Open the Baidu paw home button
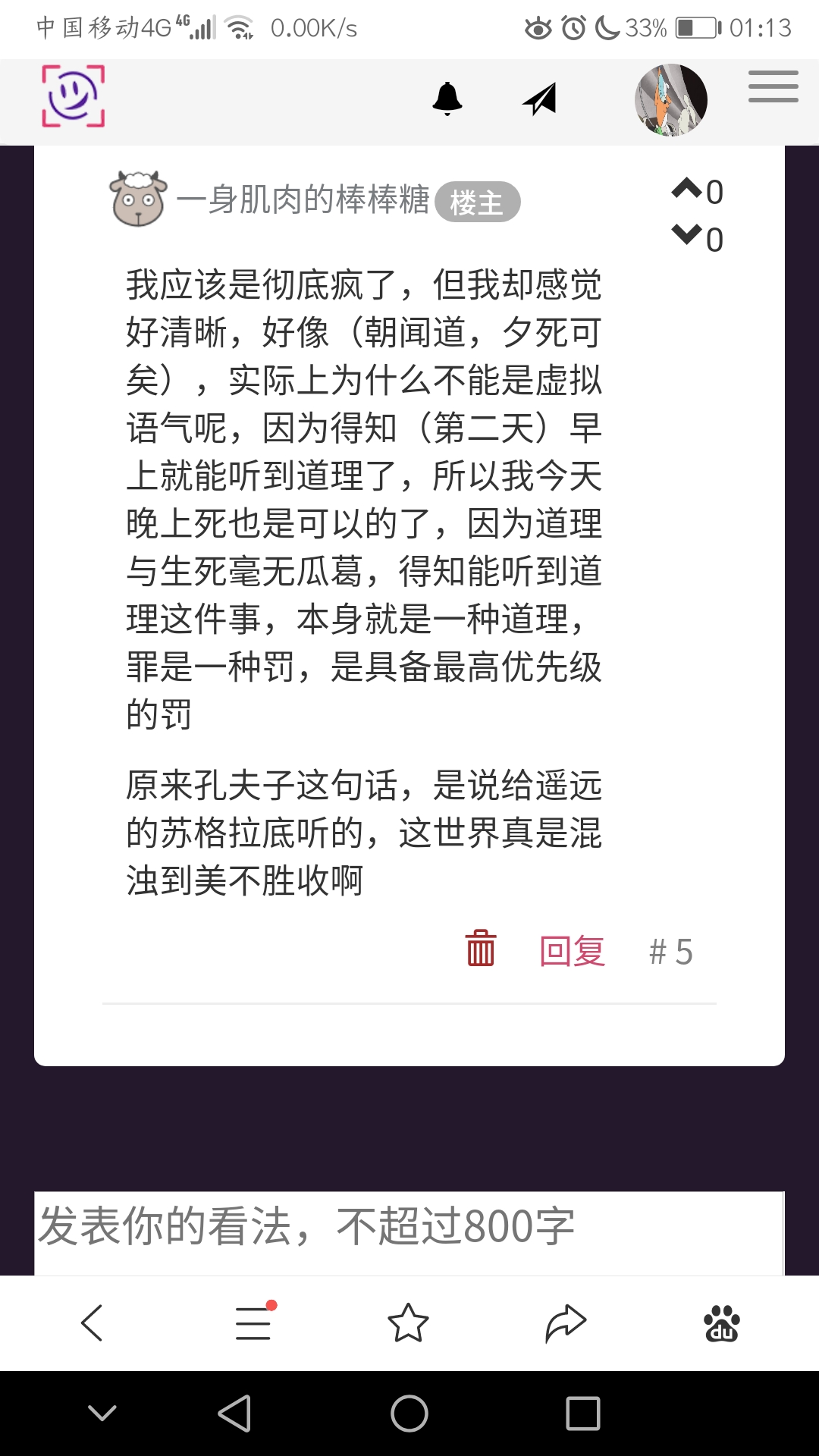Viewport: 819px width, 1456px height. [x=721, y=1323]
